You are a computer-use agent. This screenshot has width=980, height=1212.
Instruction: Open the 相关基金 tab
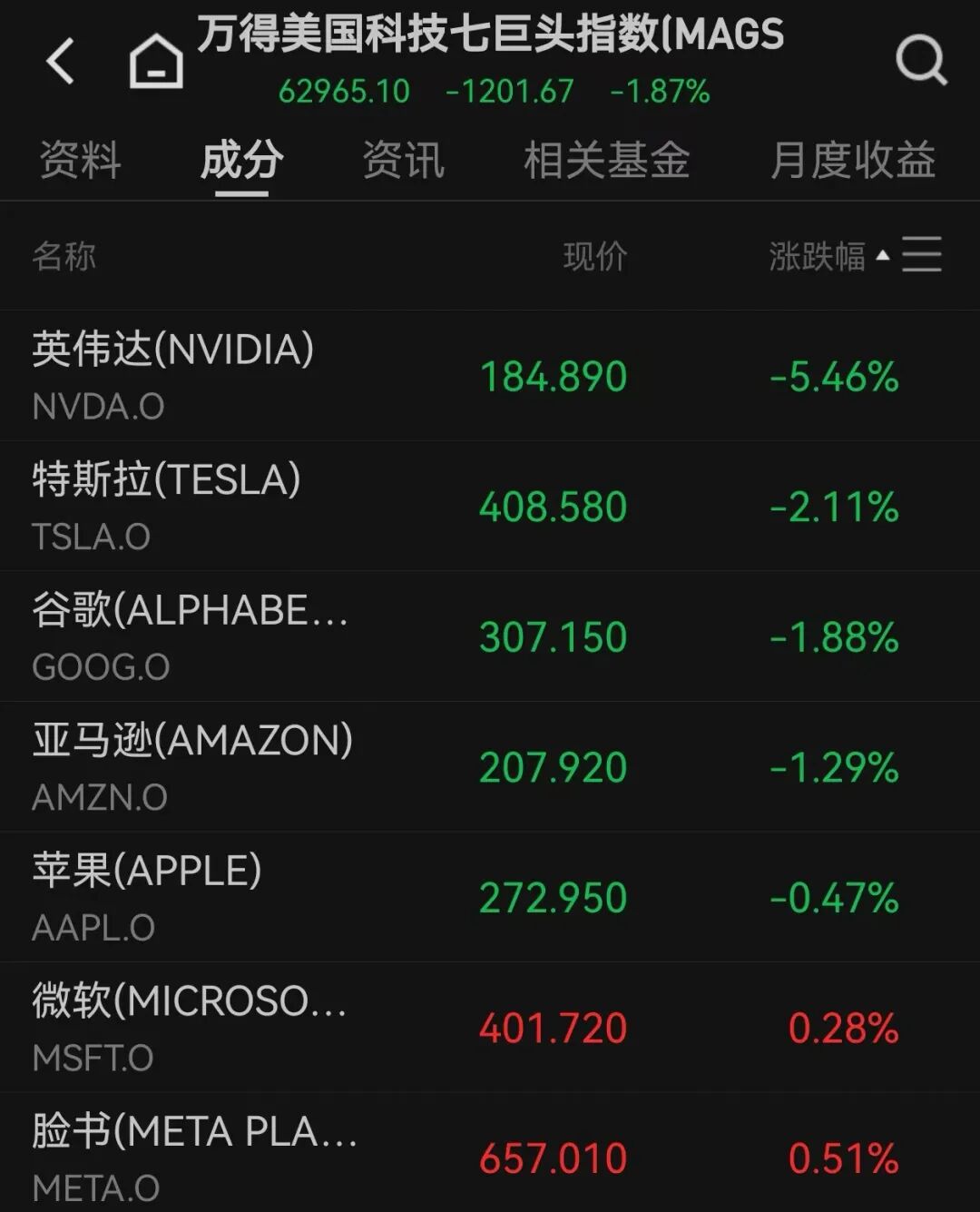606,161
